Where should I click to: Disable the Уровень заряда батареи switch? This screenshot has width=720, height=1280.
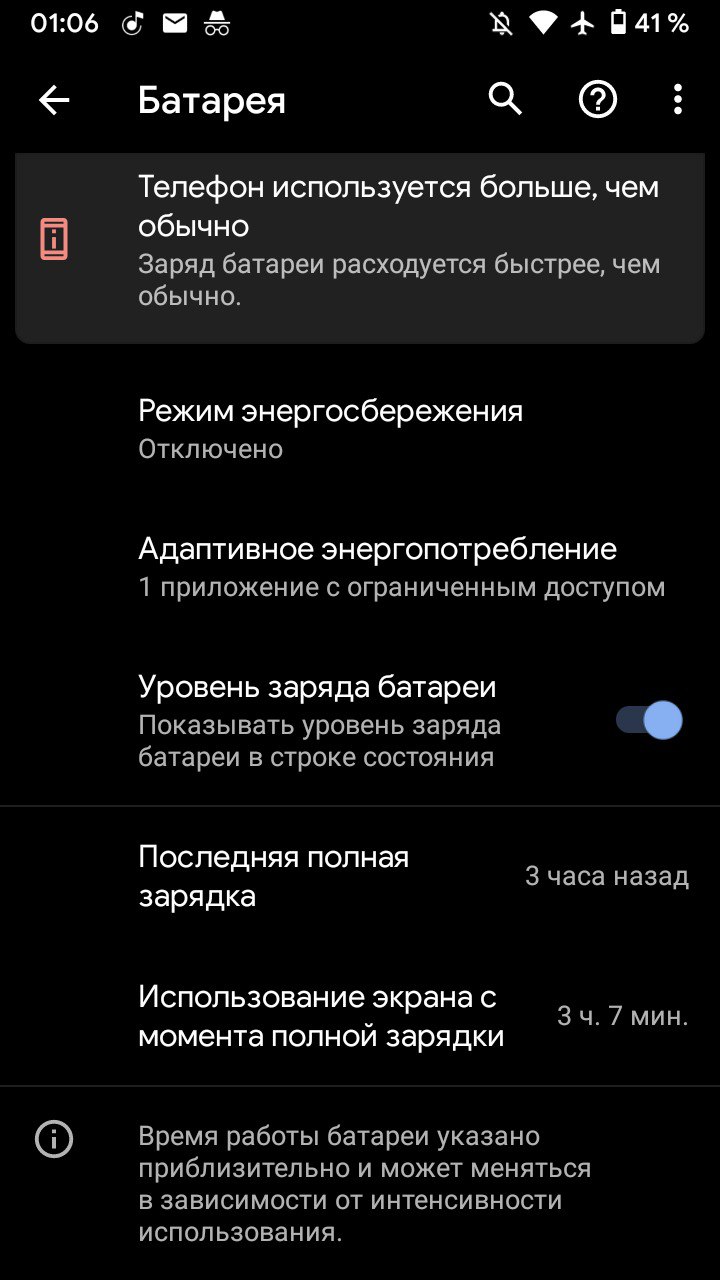649,720
